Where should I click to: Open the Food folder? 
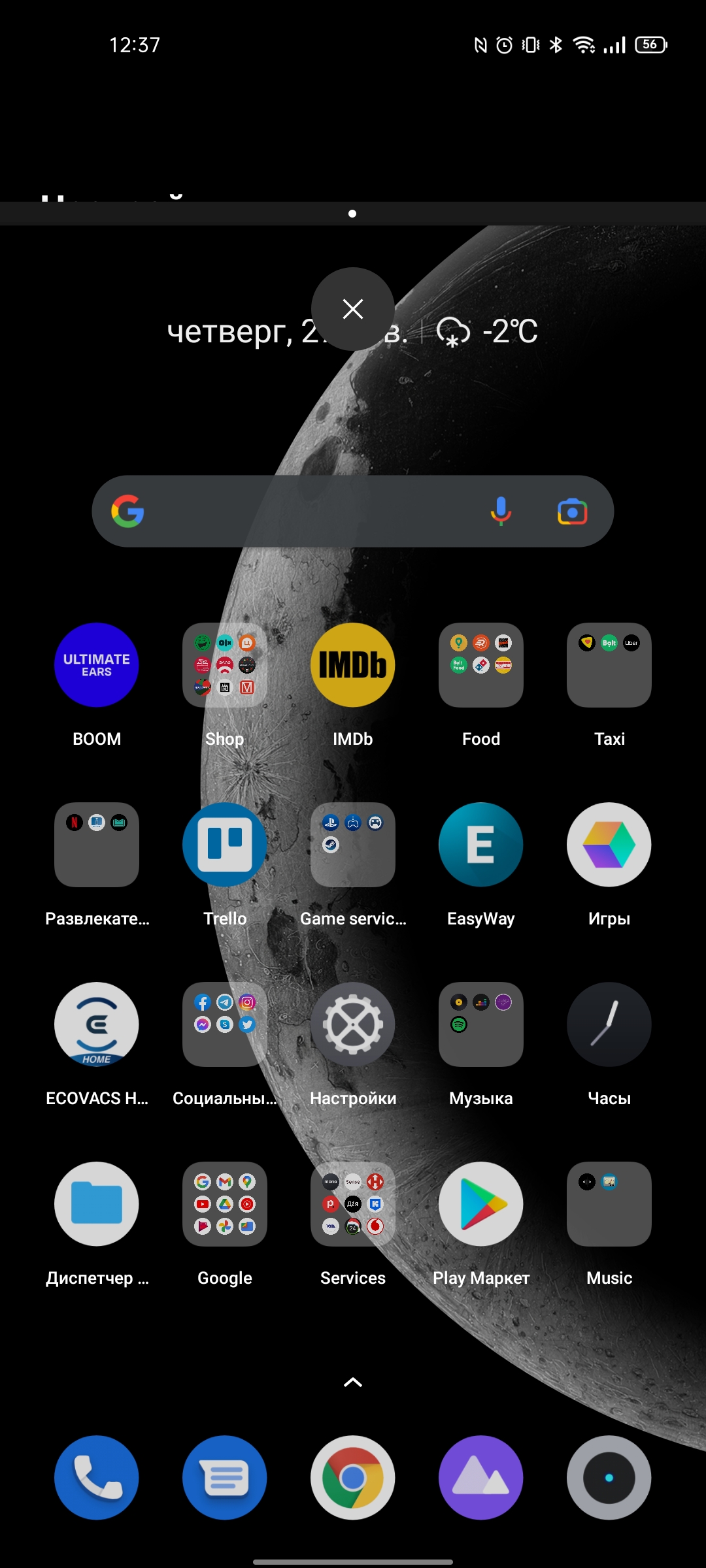[x=481, y=665]
